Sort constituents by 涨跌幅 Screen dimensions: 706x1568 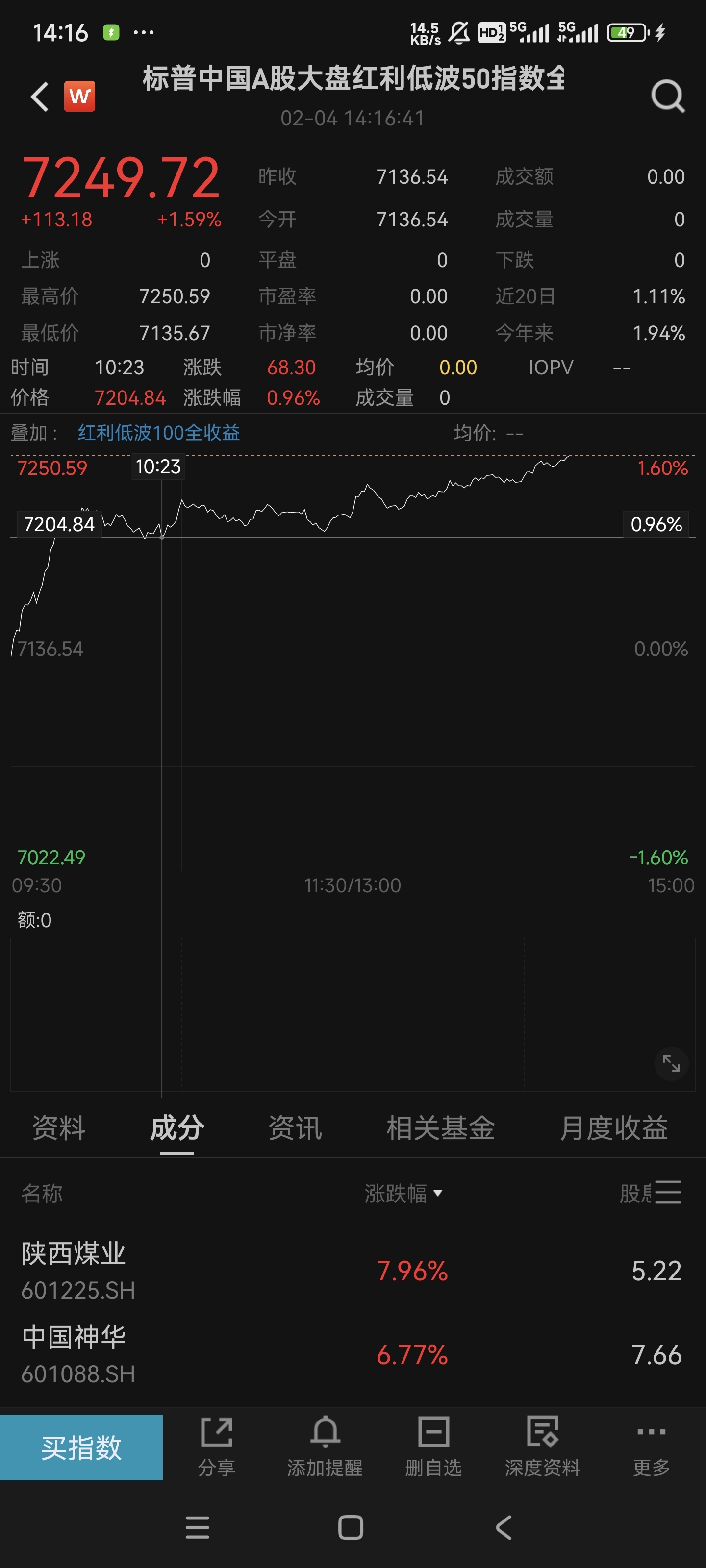[403, 1194]
